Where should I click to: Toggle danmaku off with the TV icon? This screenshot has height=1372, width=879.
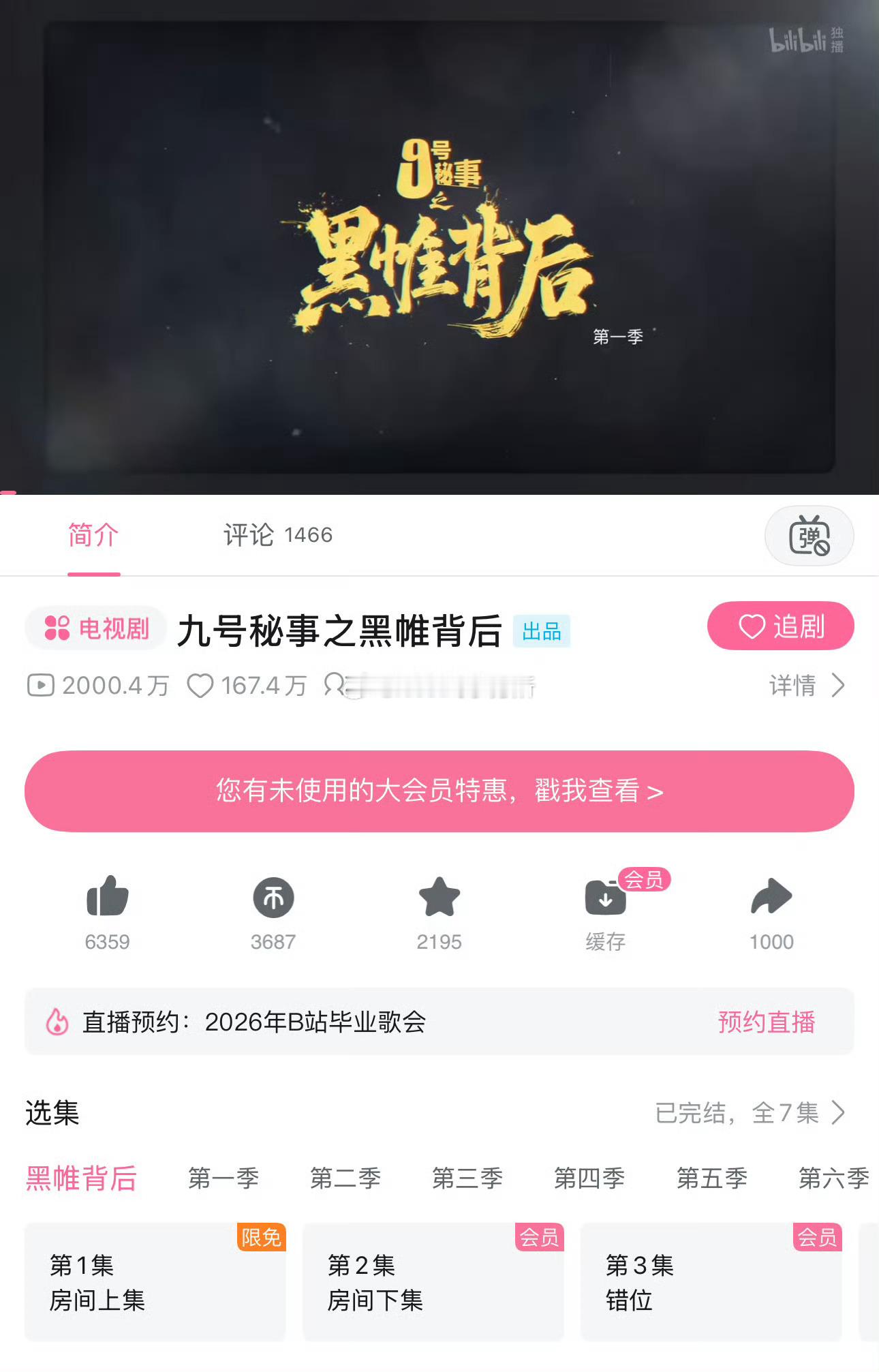(x=808, y=536)
